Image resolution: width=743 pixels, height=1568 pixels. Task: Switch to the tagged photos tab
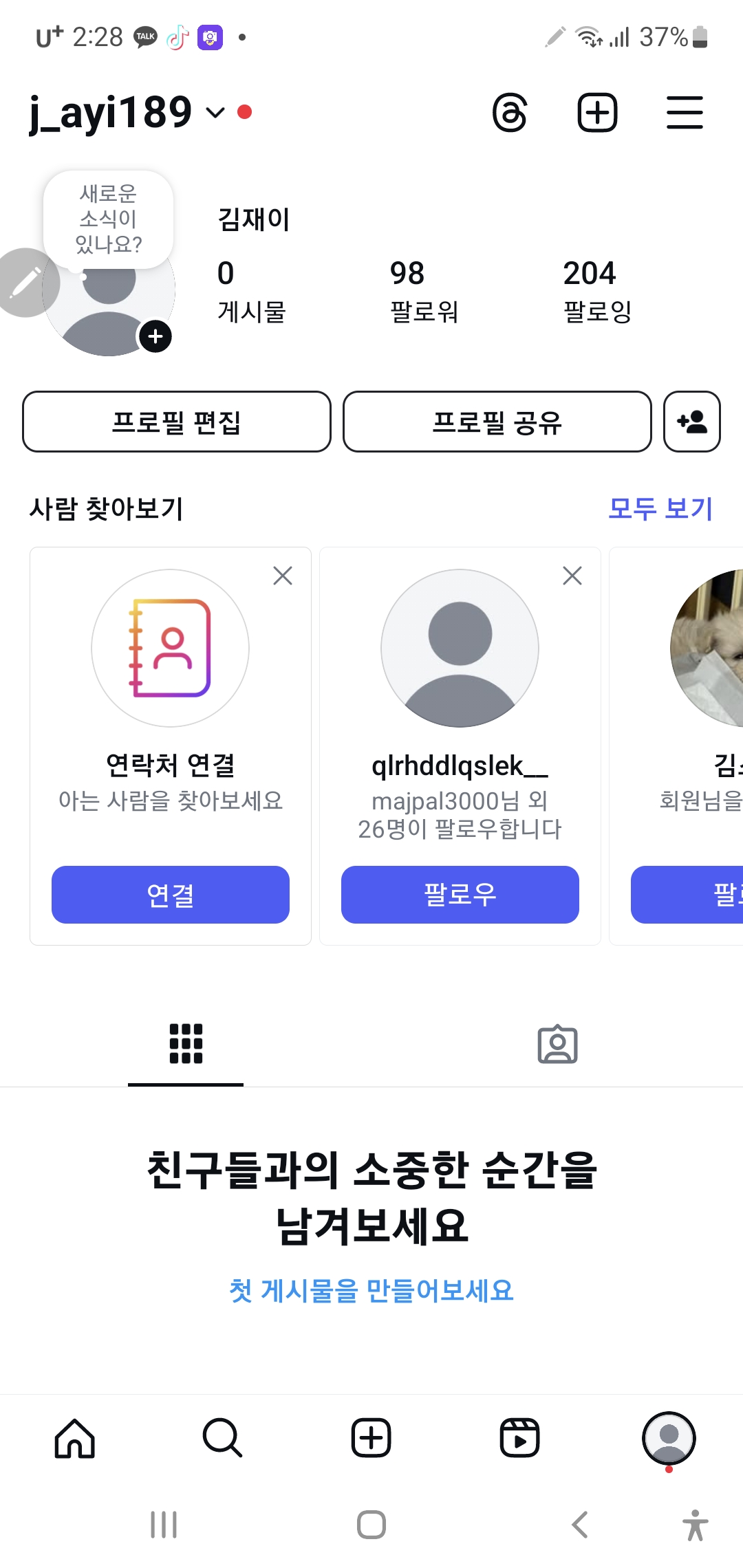(557, 1045)
